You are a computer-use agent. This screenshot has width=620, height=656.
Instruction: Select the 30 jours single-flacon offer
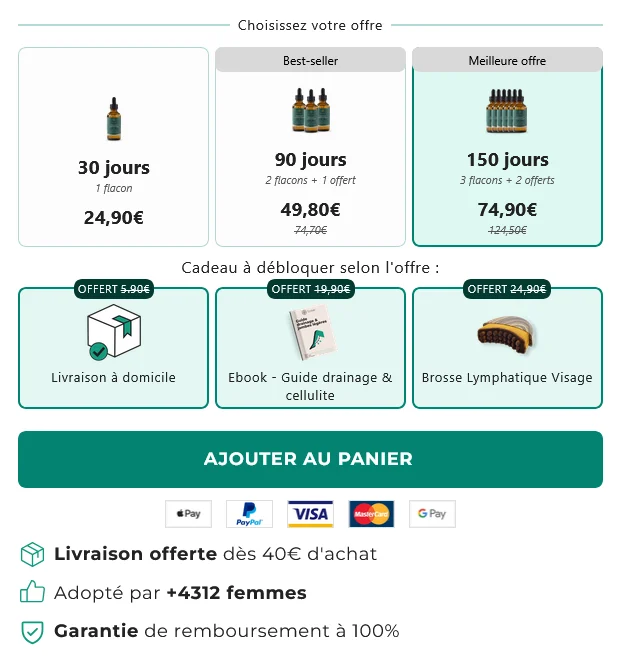point(113,147)
